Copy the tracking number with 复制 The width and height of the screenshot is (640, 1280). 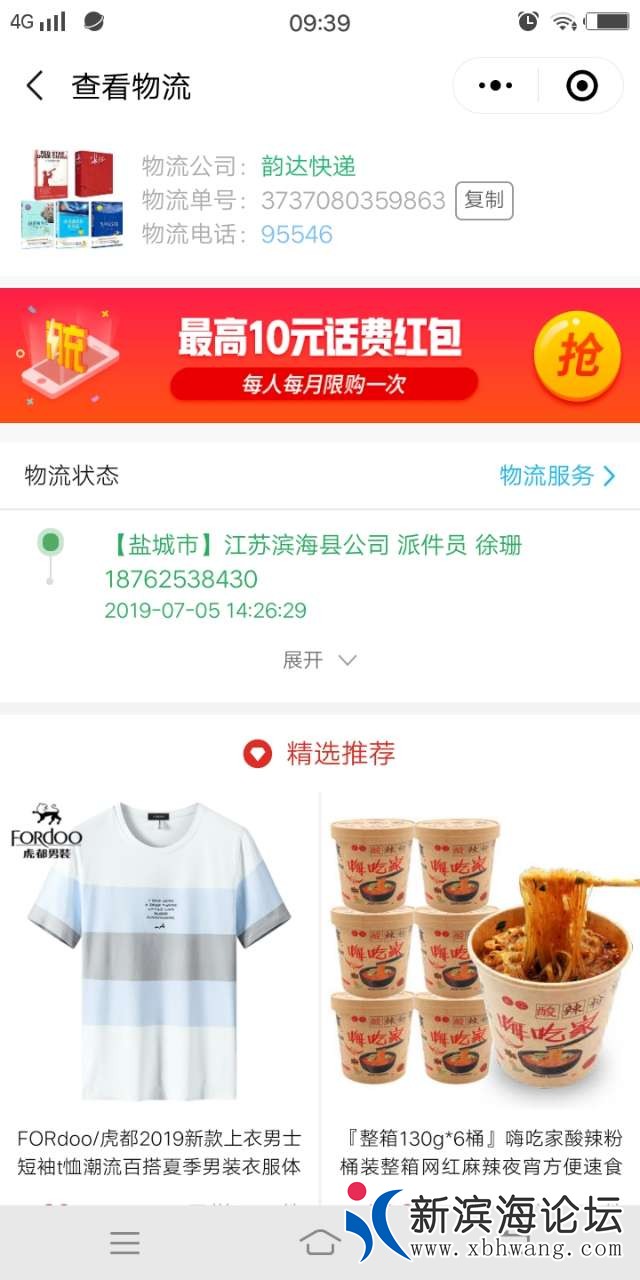coord(484,200)
